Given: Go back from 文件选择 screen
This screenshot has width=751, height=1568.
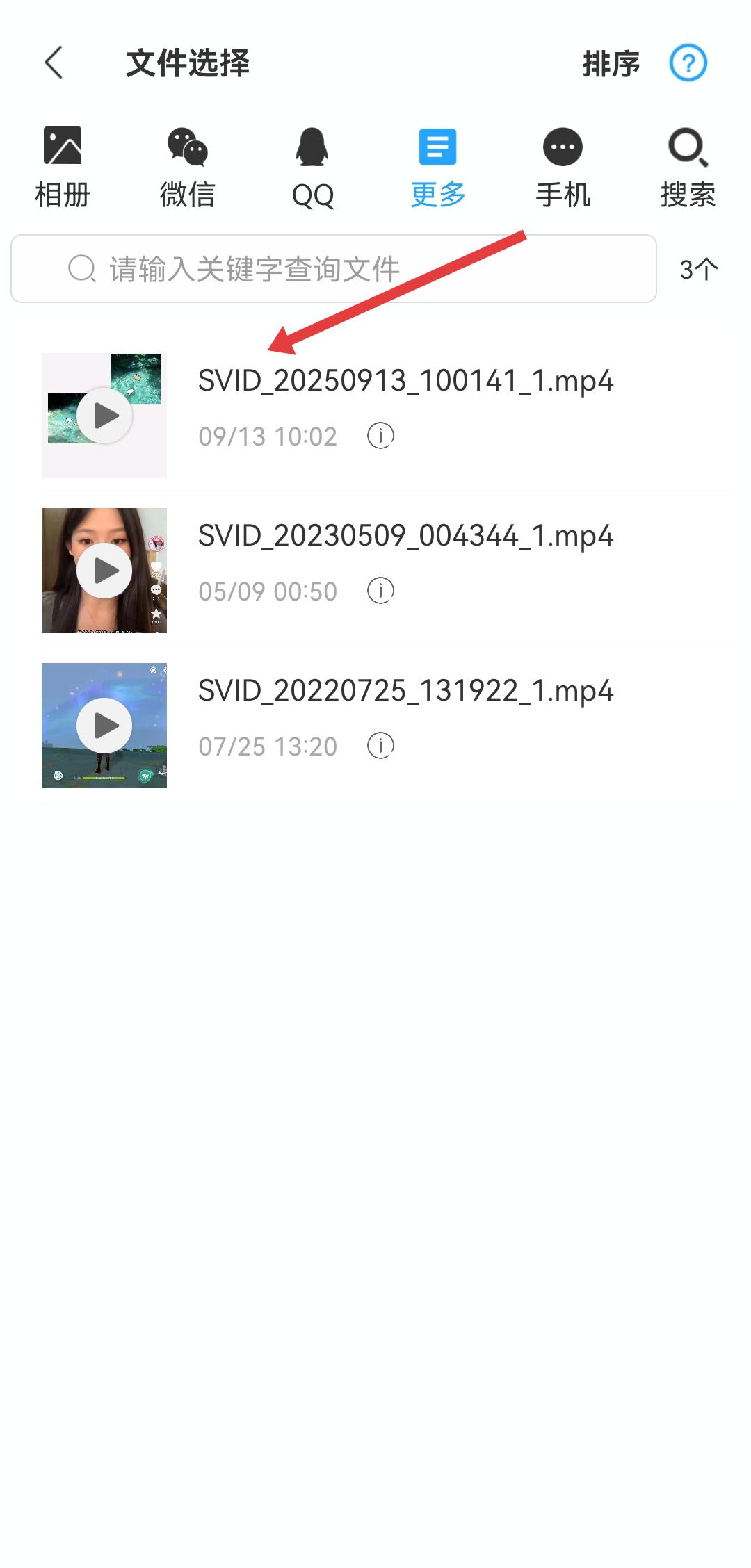Looking at the screenshot, I should tap(54, 63).
